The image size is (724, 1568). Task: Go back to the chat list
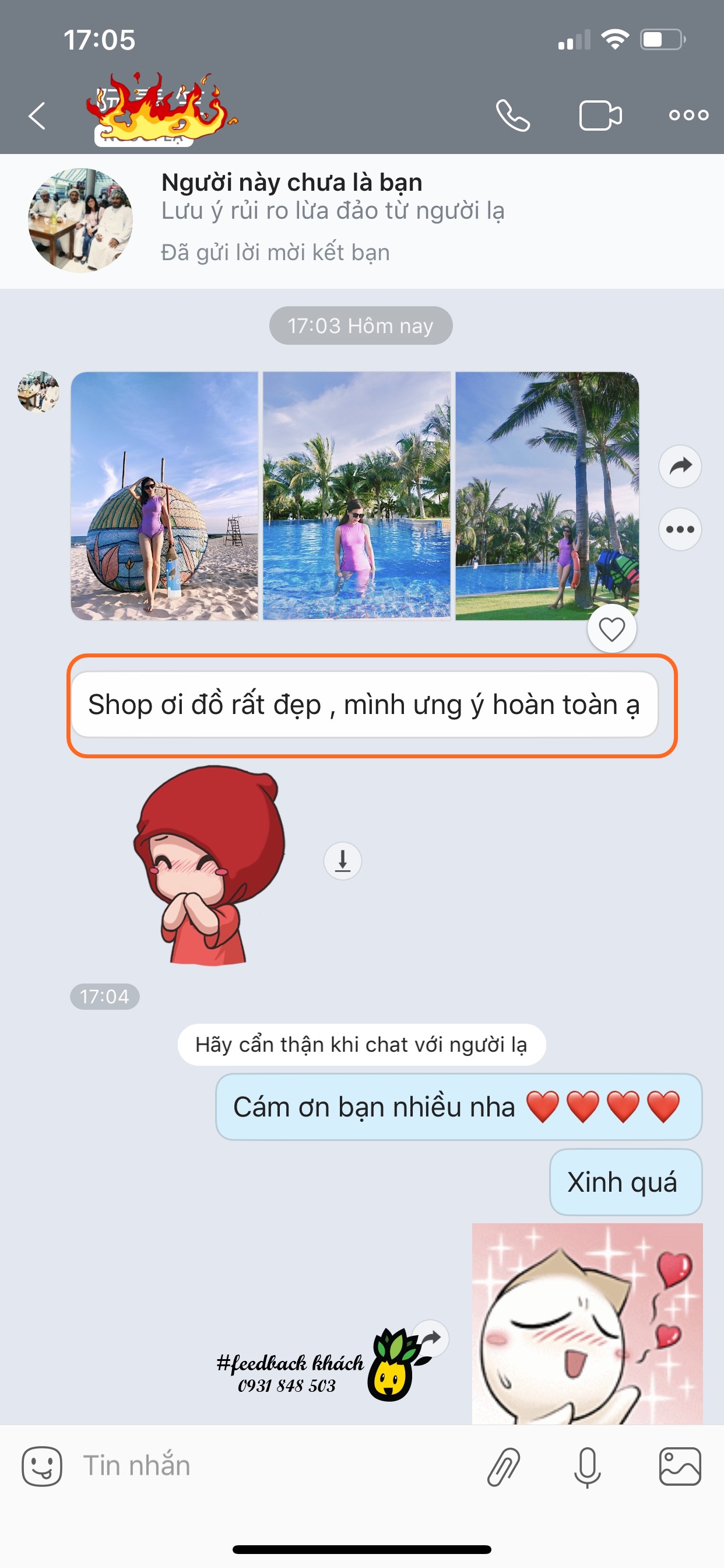coord(37,116)
